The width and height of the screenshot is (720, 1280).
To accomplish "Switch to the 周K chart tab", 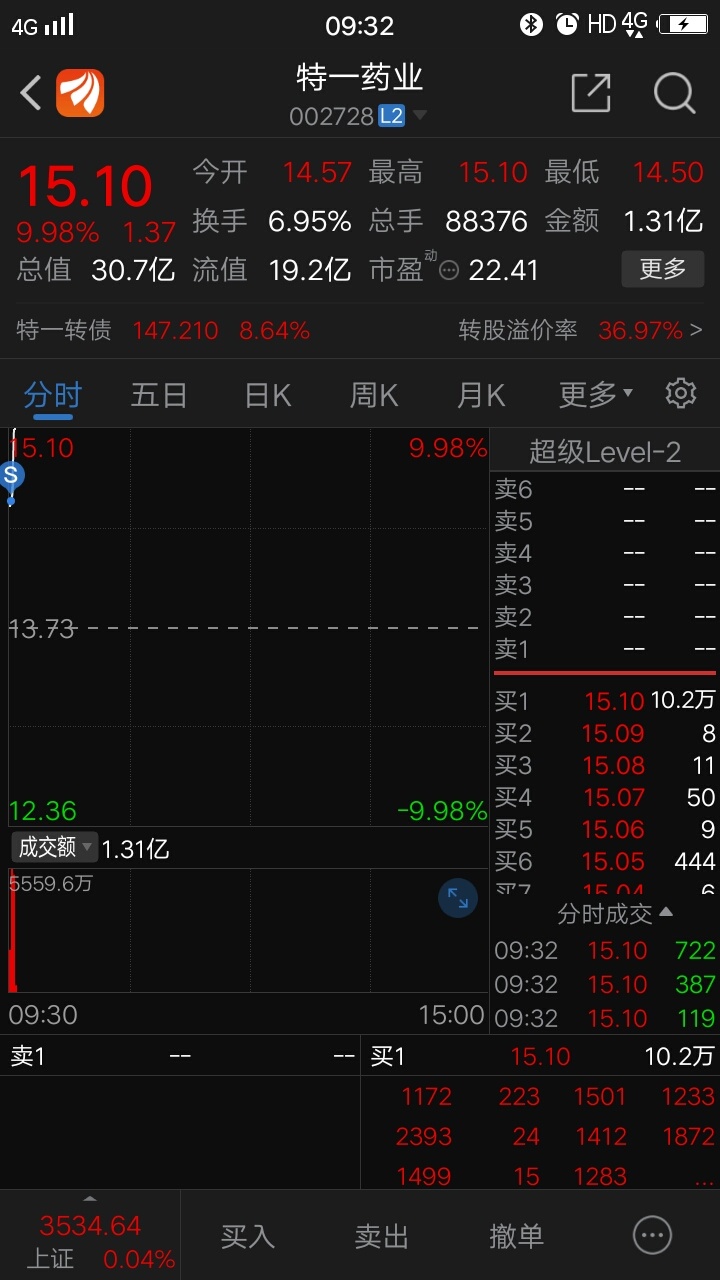I will point(373,395).
